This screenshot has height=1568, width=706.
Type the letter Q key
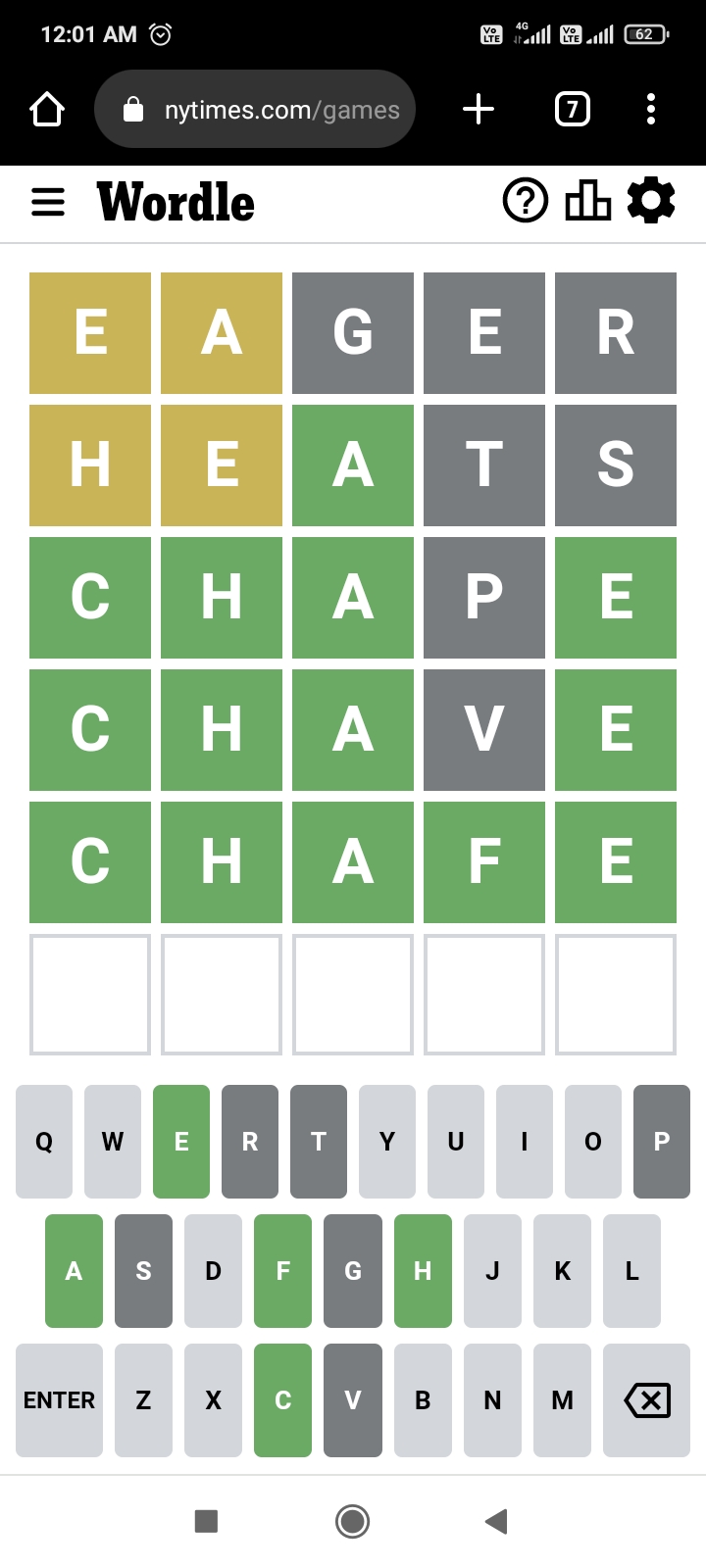point(44,1142)
